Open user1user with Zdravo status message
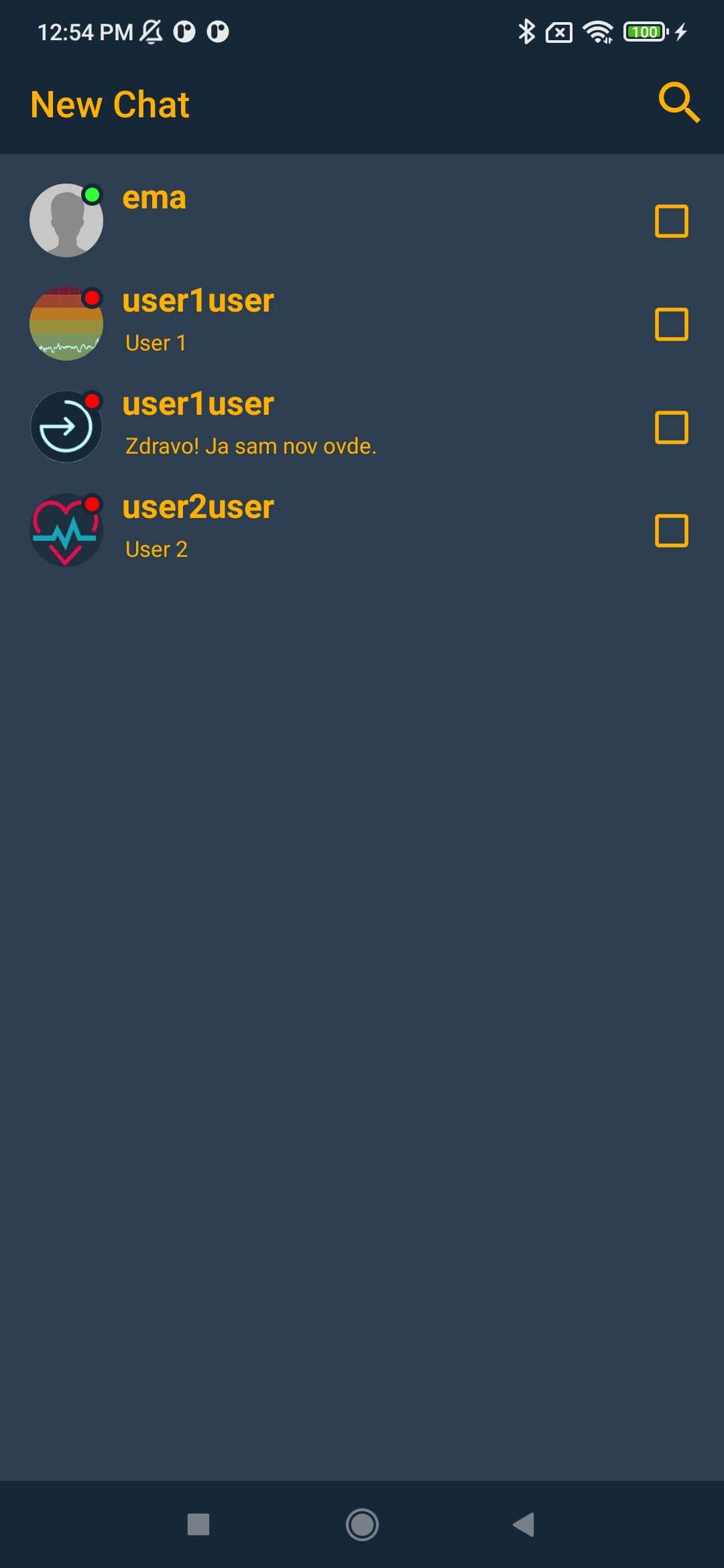The image size is (724, 1568). coord(362,427)
